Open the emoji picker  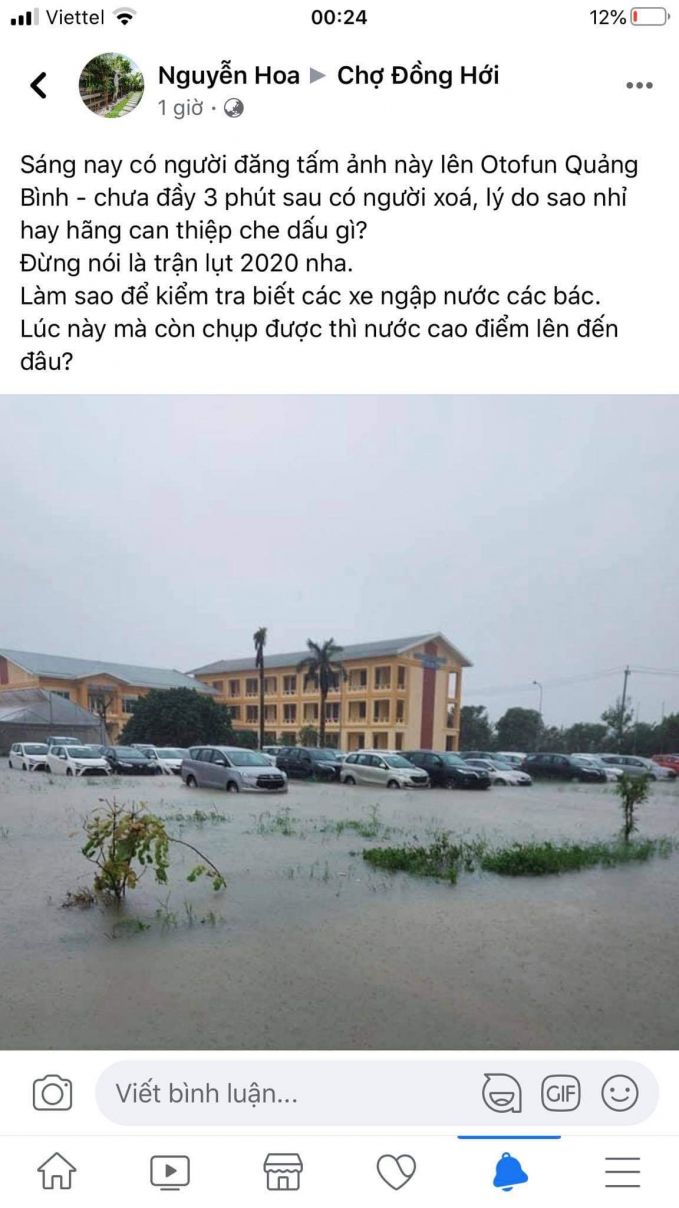pos(620,1093)
